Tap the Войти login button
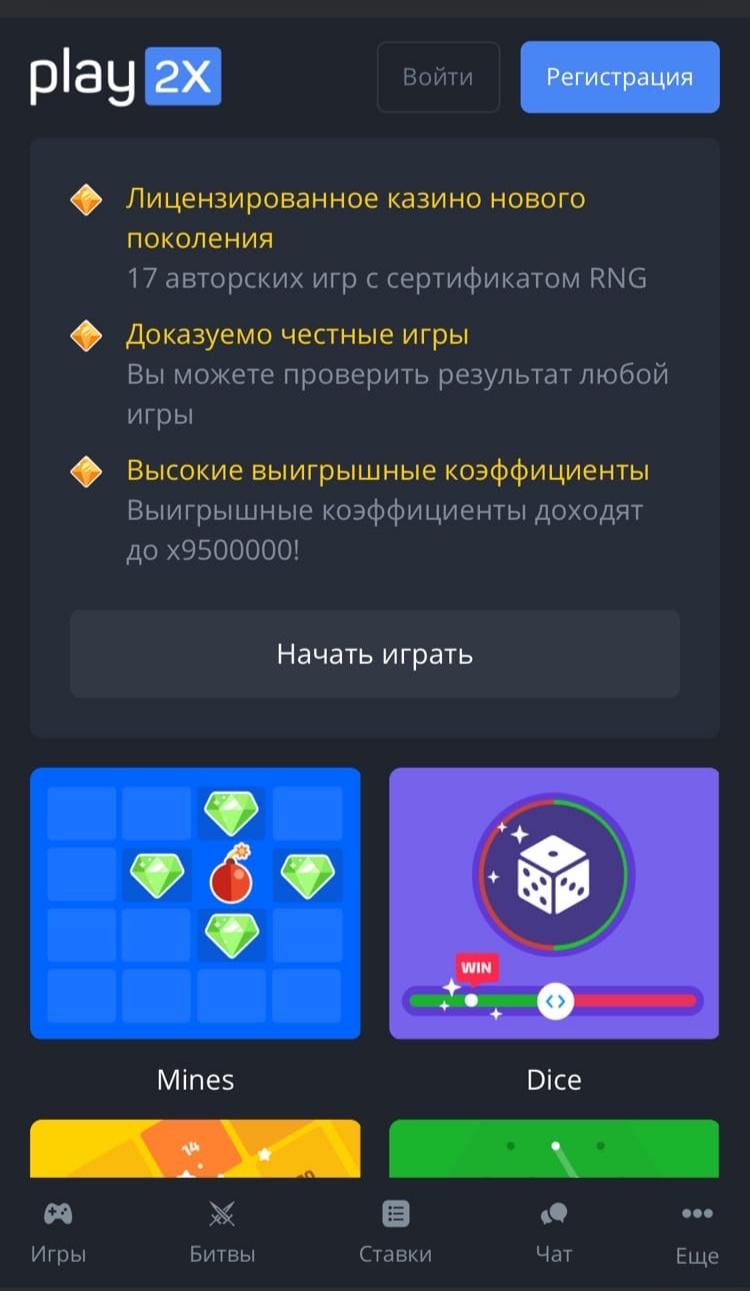Viewport: 750px width, 1291px height. pyautogui.click(x=438, y=77)
